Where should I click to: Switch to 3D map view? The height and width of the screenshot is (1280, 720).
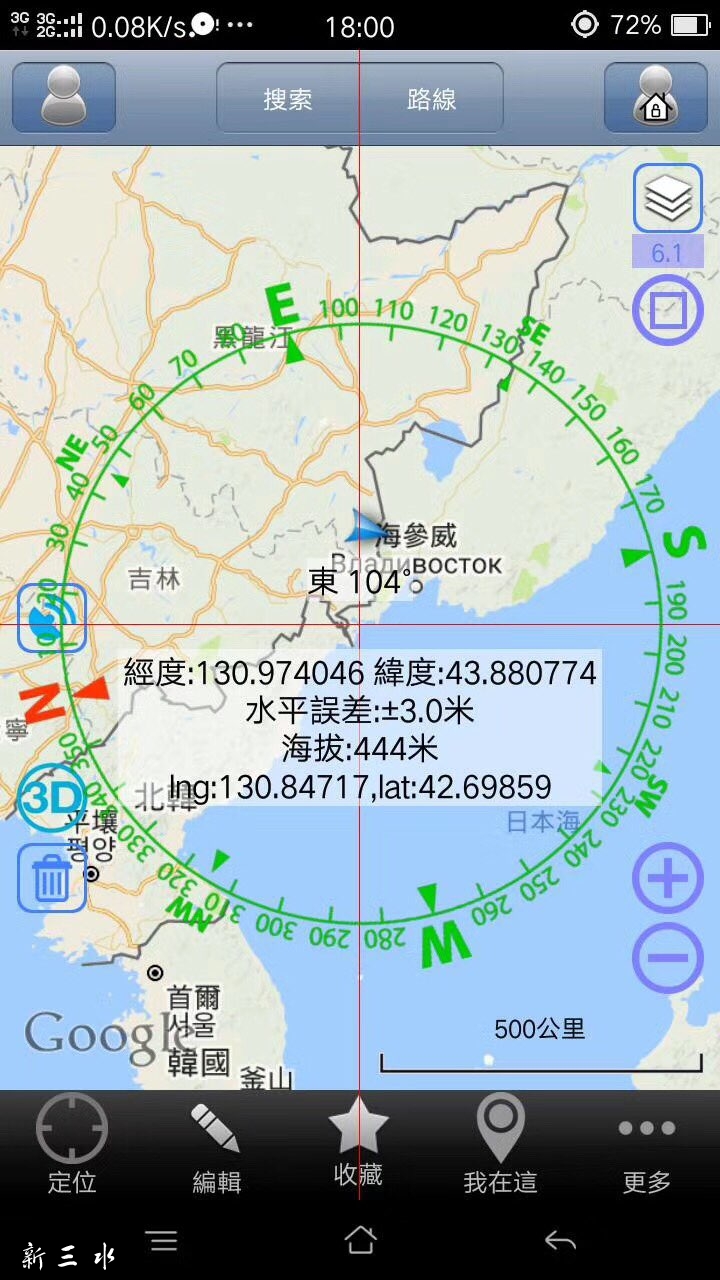point(52,797)
